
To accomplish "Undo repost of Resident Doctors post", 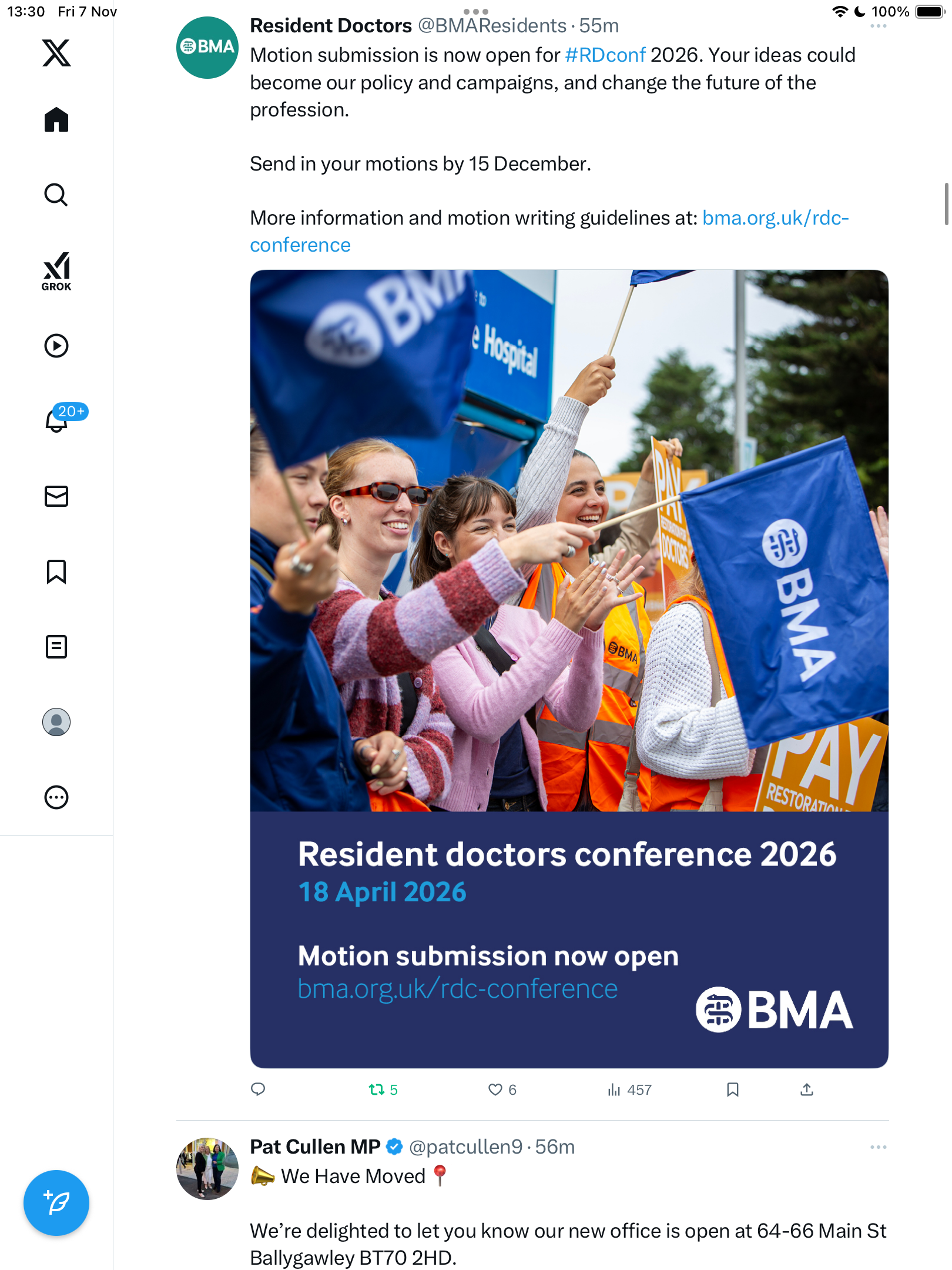I will [x=377, y=1089].
